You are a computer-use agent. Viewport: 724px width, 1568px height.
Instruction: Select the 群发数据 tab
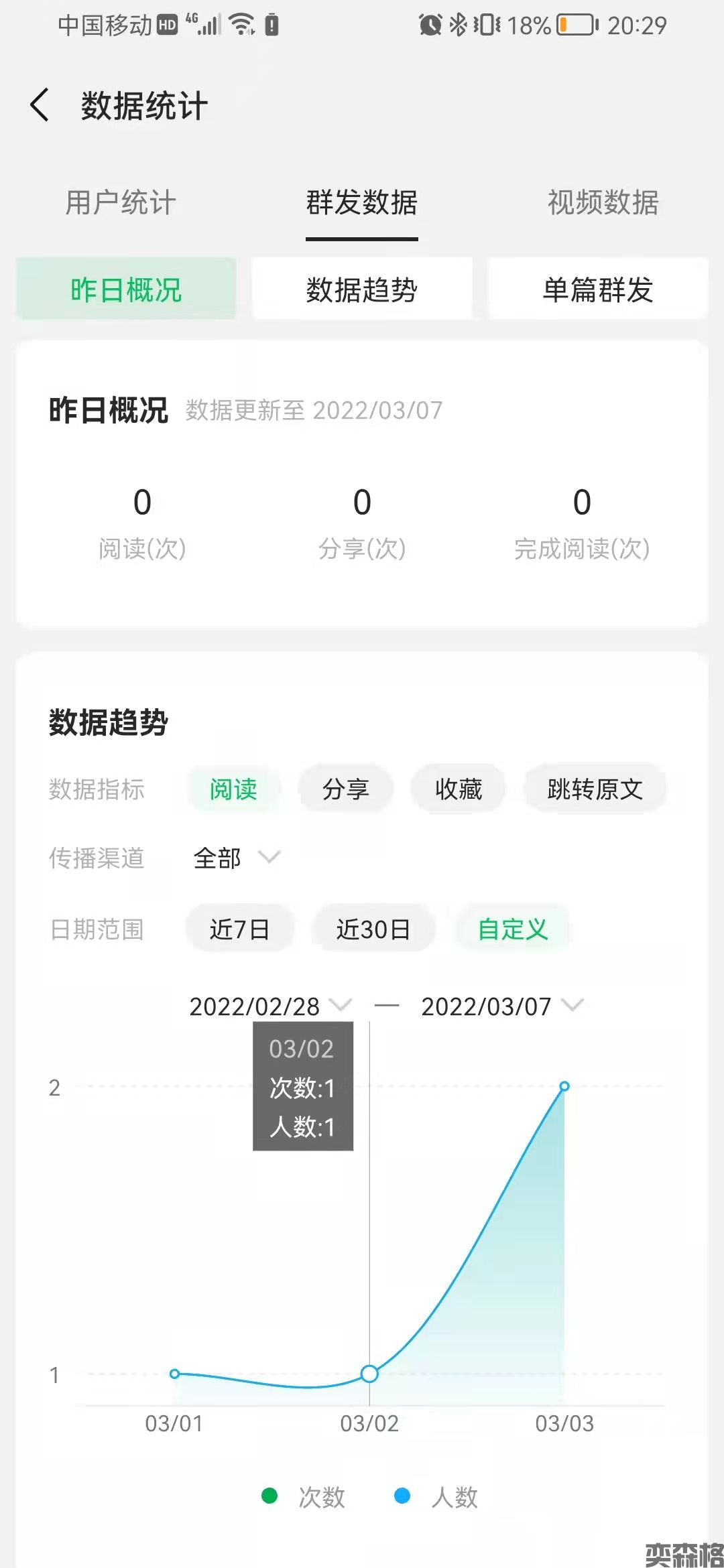pyautogui.click(x=362, y=202)
